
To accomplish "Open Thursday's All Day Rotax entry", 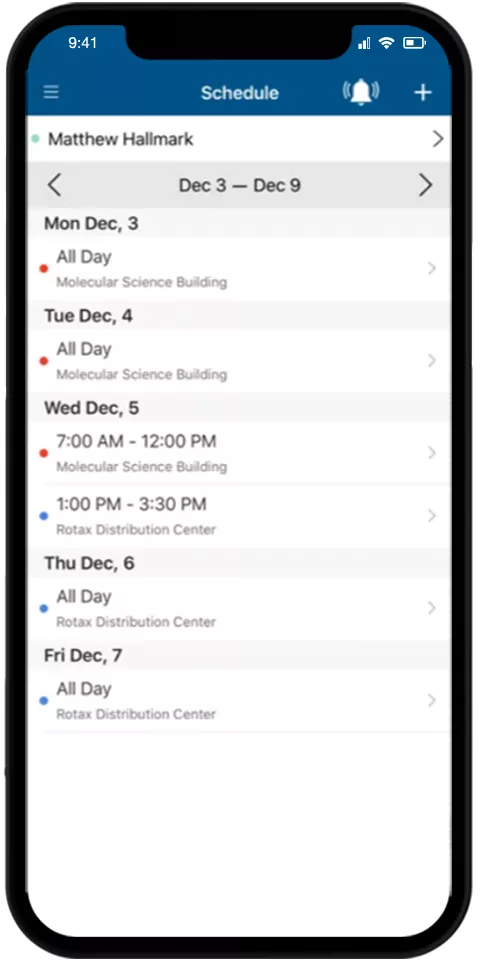I will pyautogui.click(x=239, y=609).
